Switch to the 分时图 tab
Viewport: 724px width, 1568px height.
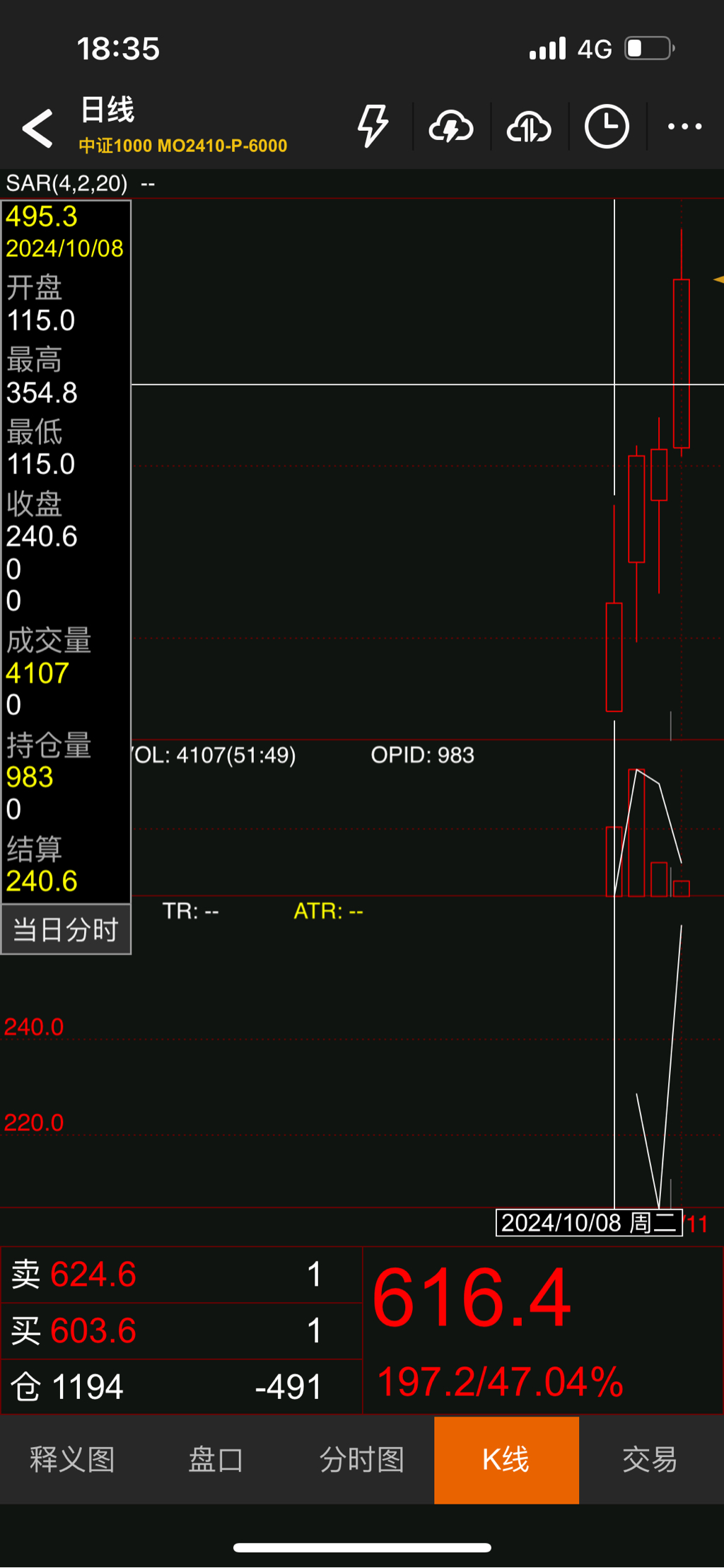pos(361,1460)
